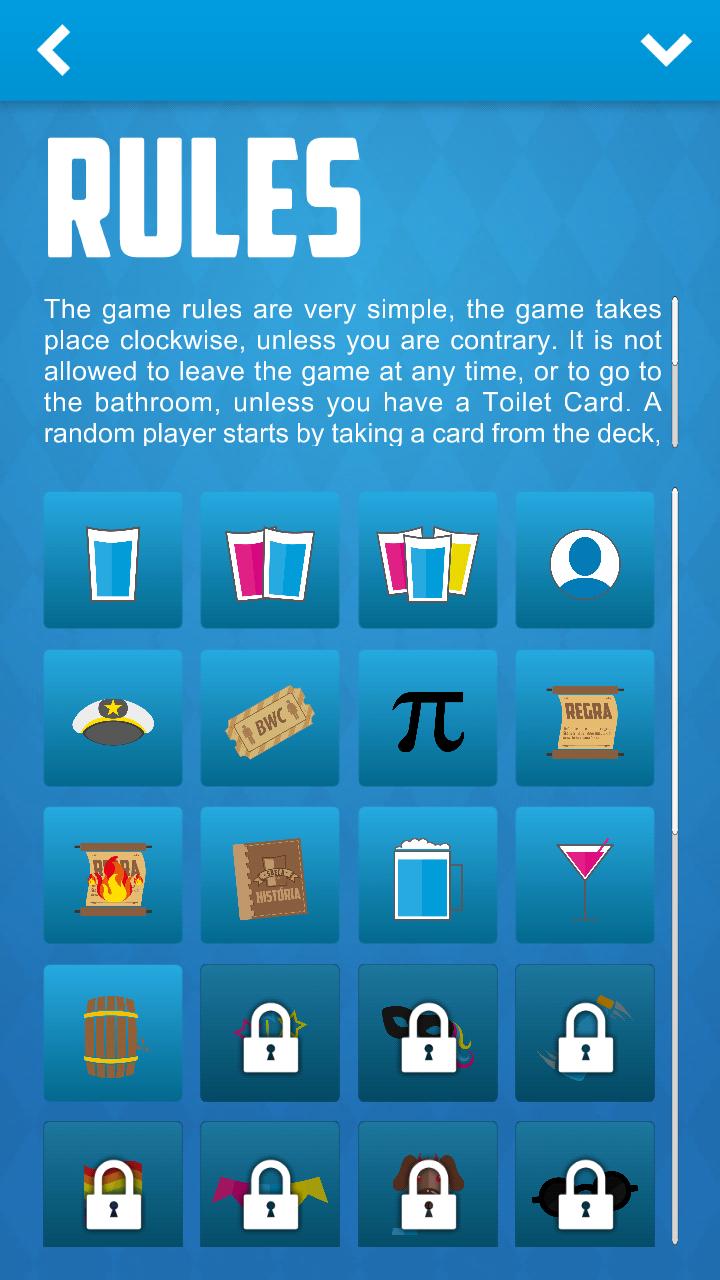720x1280 pixels.
Task: Open the burning Regra scroll card
Action: point(113,875)
